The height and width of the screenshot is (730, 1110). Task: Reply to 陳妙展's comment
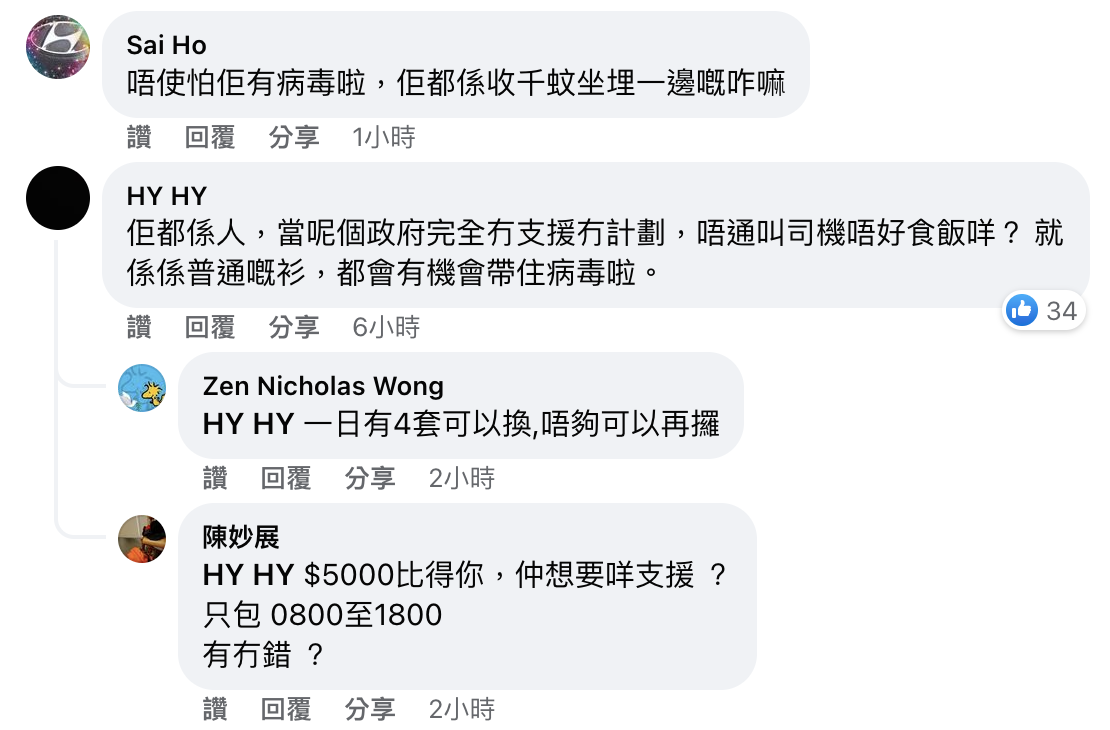tap(286, 710)
